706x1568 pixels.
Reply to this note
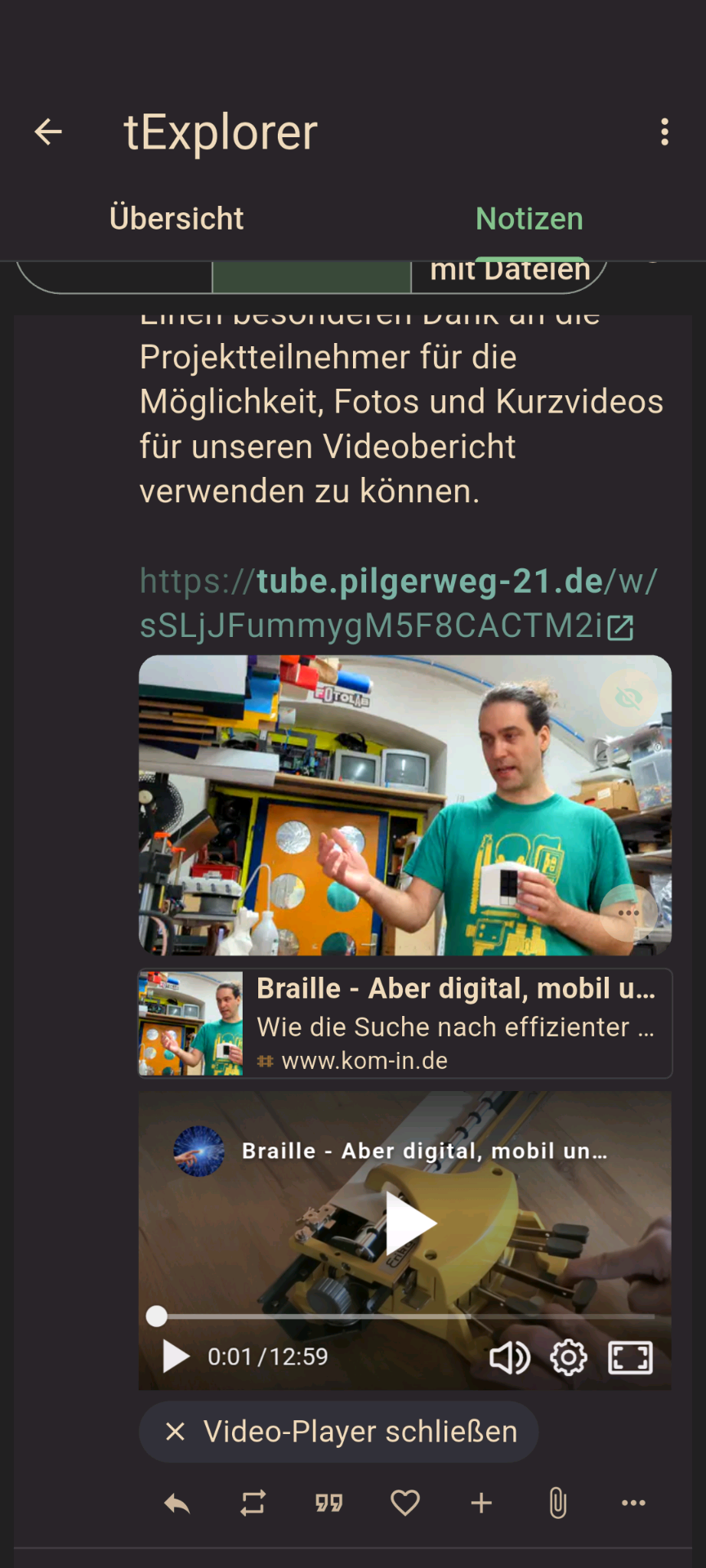click(177, 1503)
